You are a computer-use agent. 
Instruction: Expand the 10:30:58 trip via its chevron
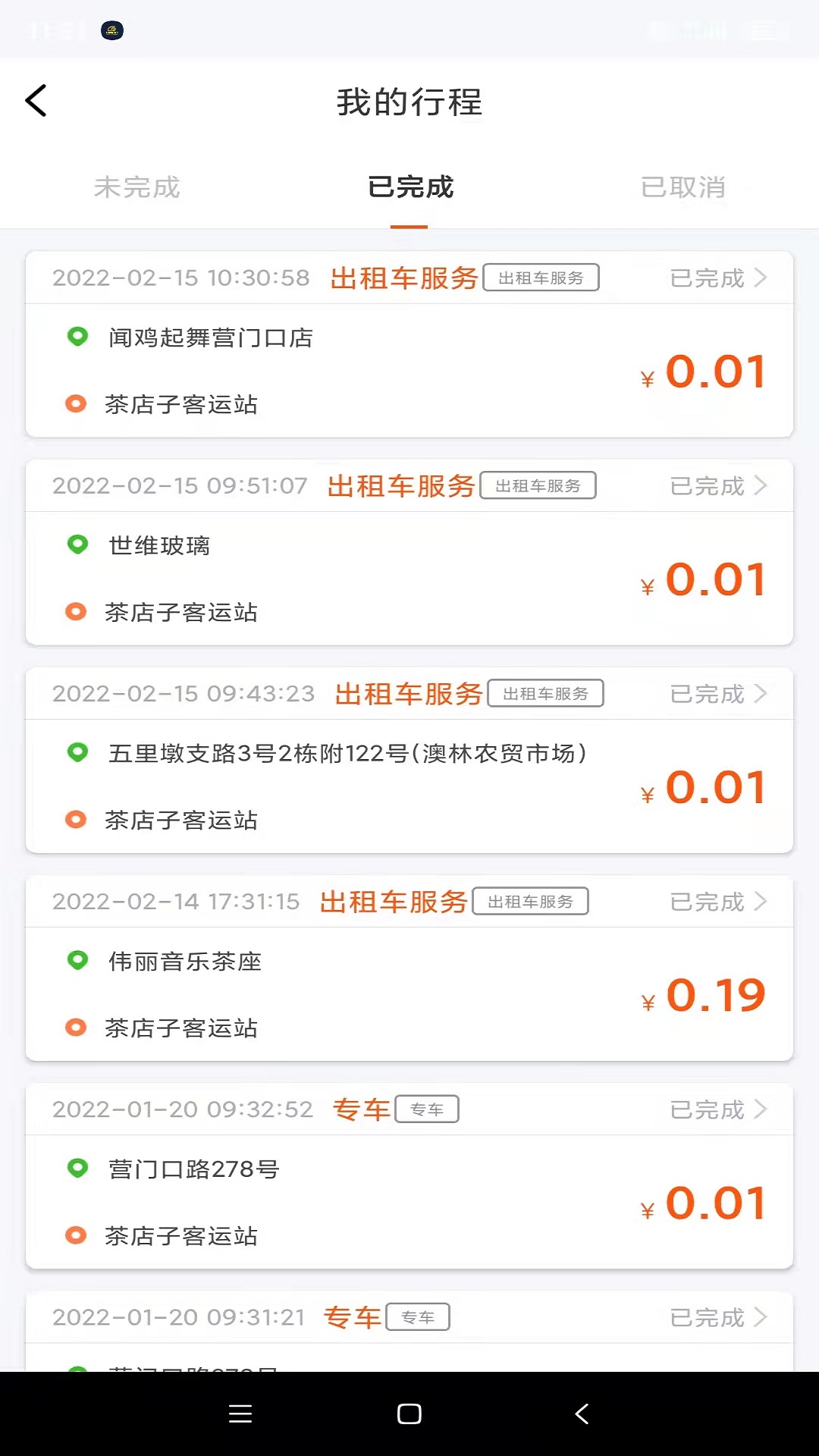[761, 278]
